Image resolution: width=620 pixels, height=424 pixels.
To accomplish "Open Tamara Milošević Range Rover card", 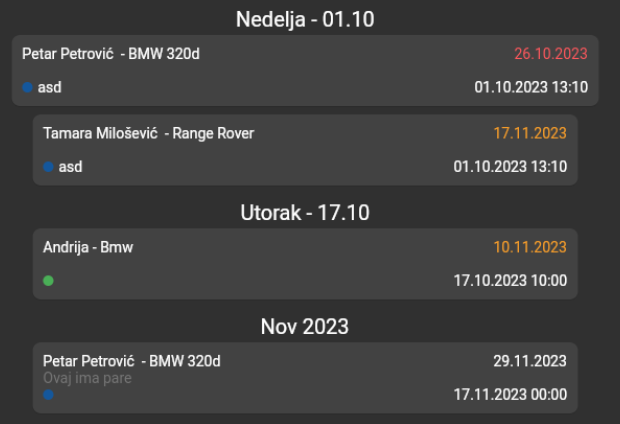I will (305, 150).
